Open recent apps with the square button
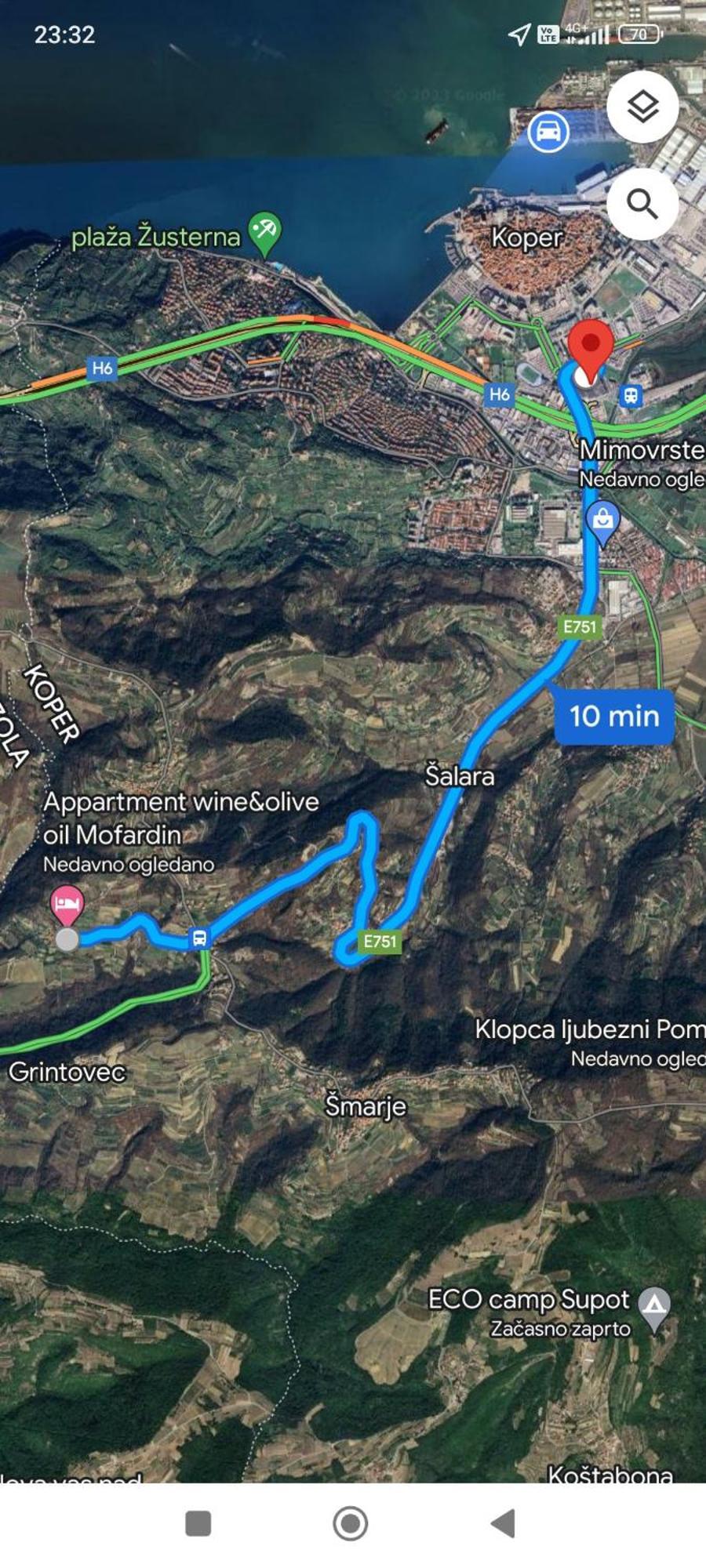Screen dimensions: 706x1568 click(198, 1523)
